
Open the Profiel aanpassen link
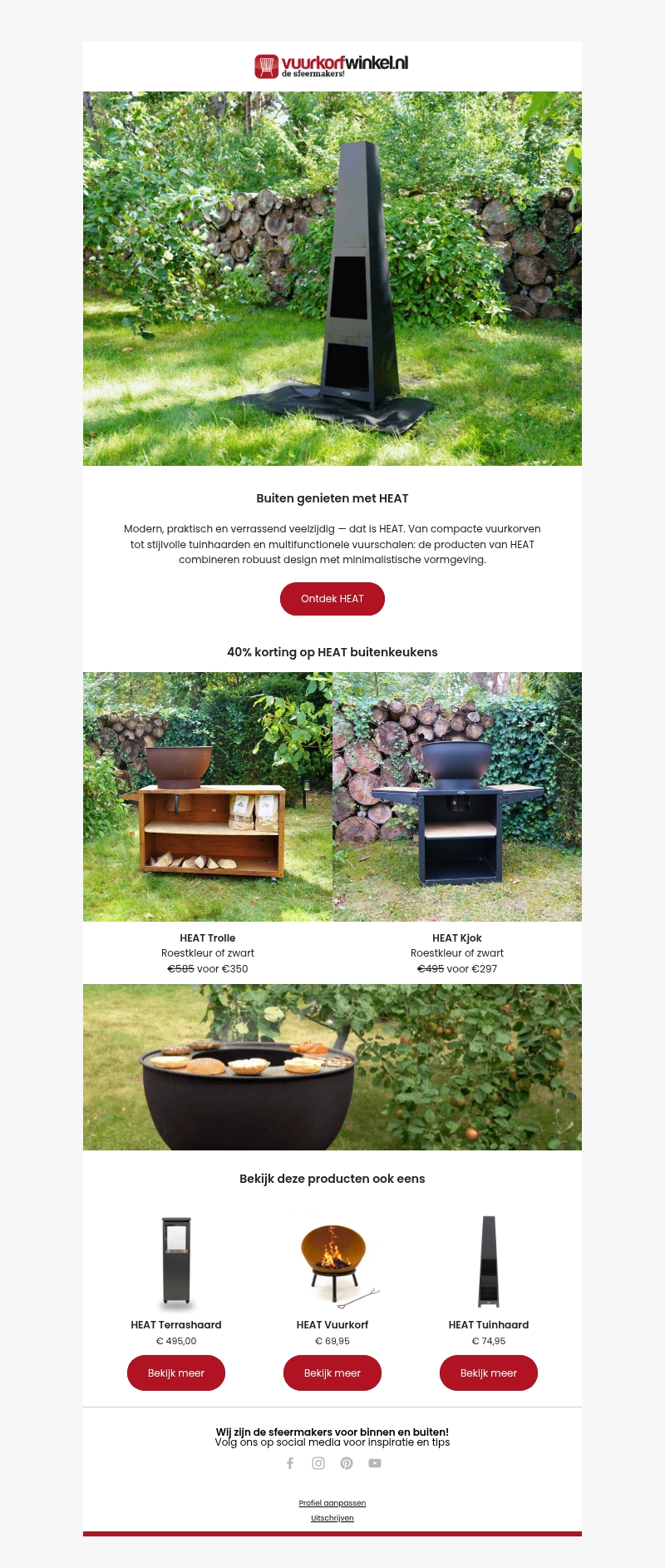pyautogui.click(x=332, y=1503)
